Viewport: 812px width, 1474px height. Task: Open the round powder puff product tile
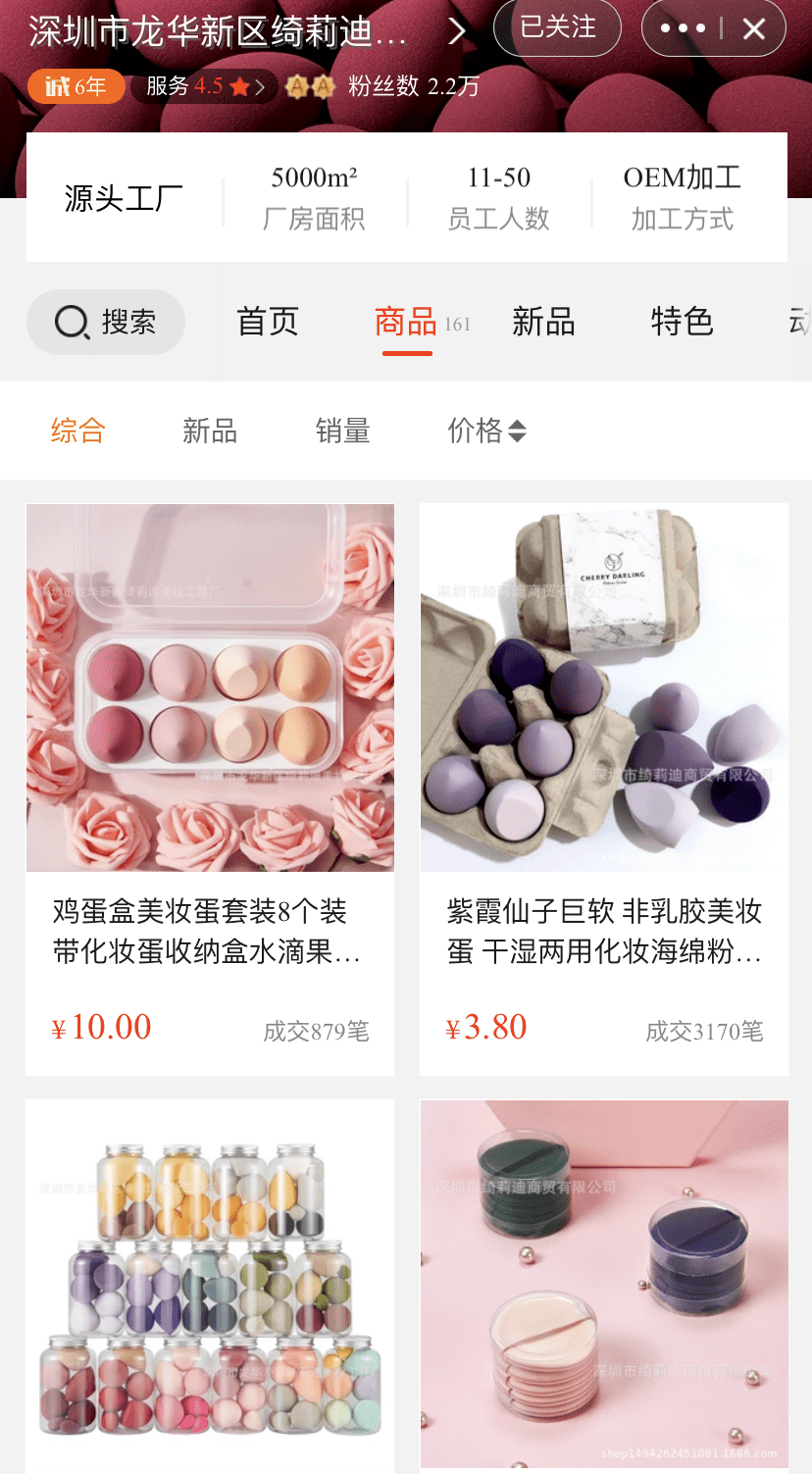tap(604, 1286)
